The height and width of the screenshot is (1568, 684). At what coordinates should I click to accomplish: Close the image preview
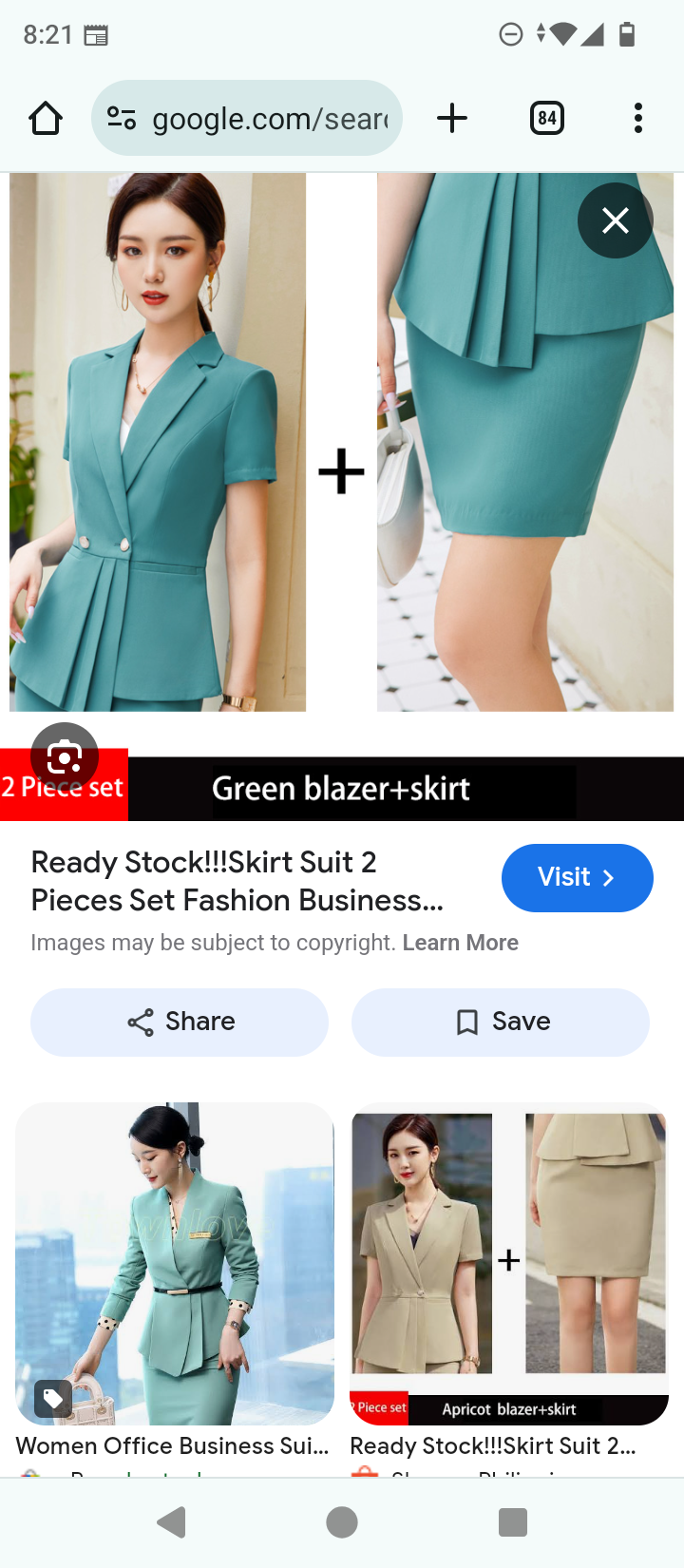[x=615, y=220]
